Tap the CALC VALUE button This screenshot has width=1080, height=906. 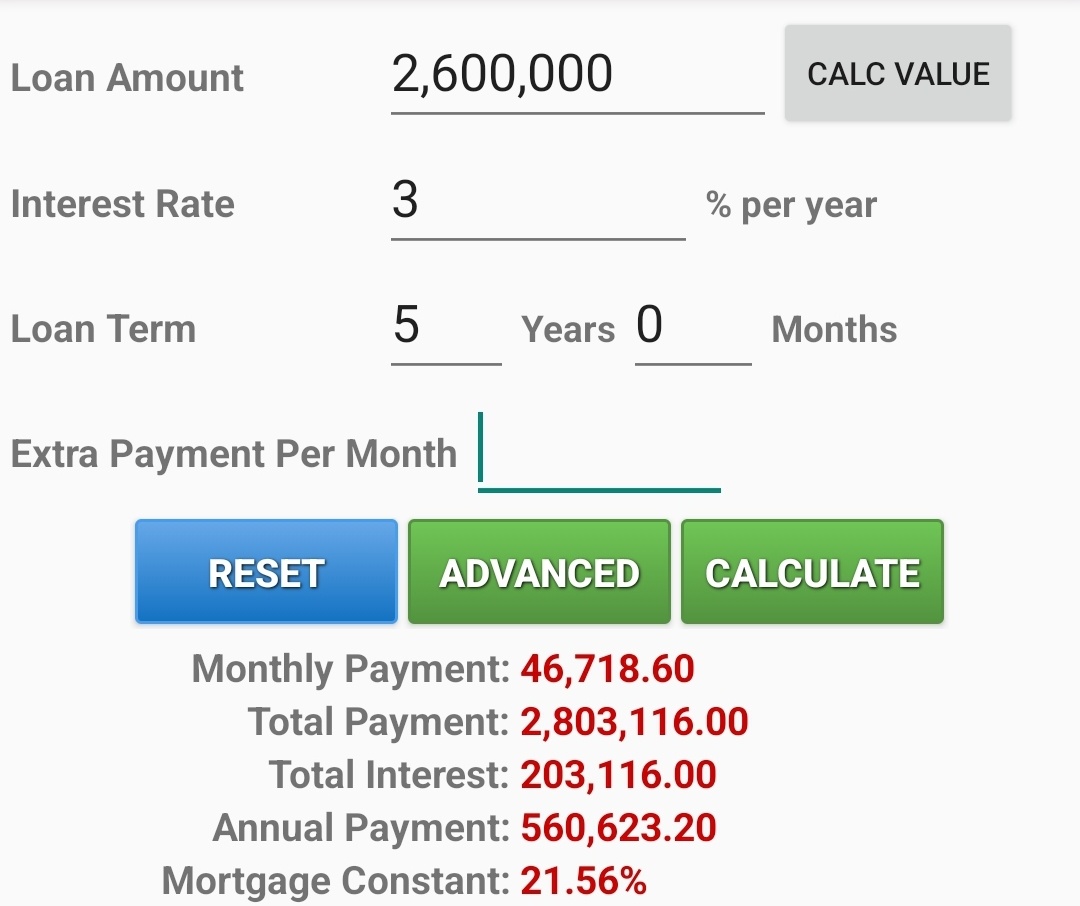[897, 74]
